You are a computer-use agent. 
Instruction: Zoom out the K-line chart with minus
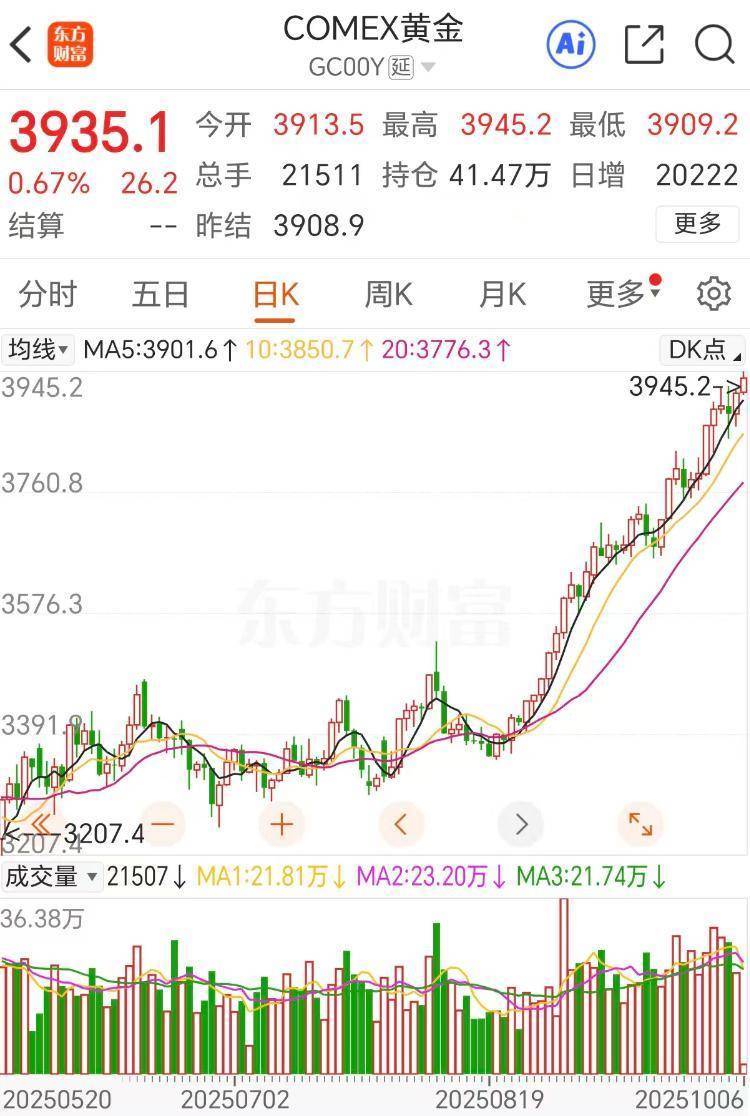tap(163, 824)
